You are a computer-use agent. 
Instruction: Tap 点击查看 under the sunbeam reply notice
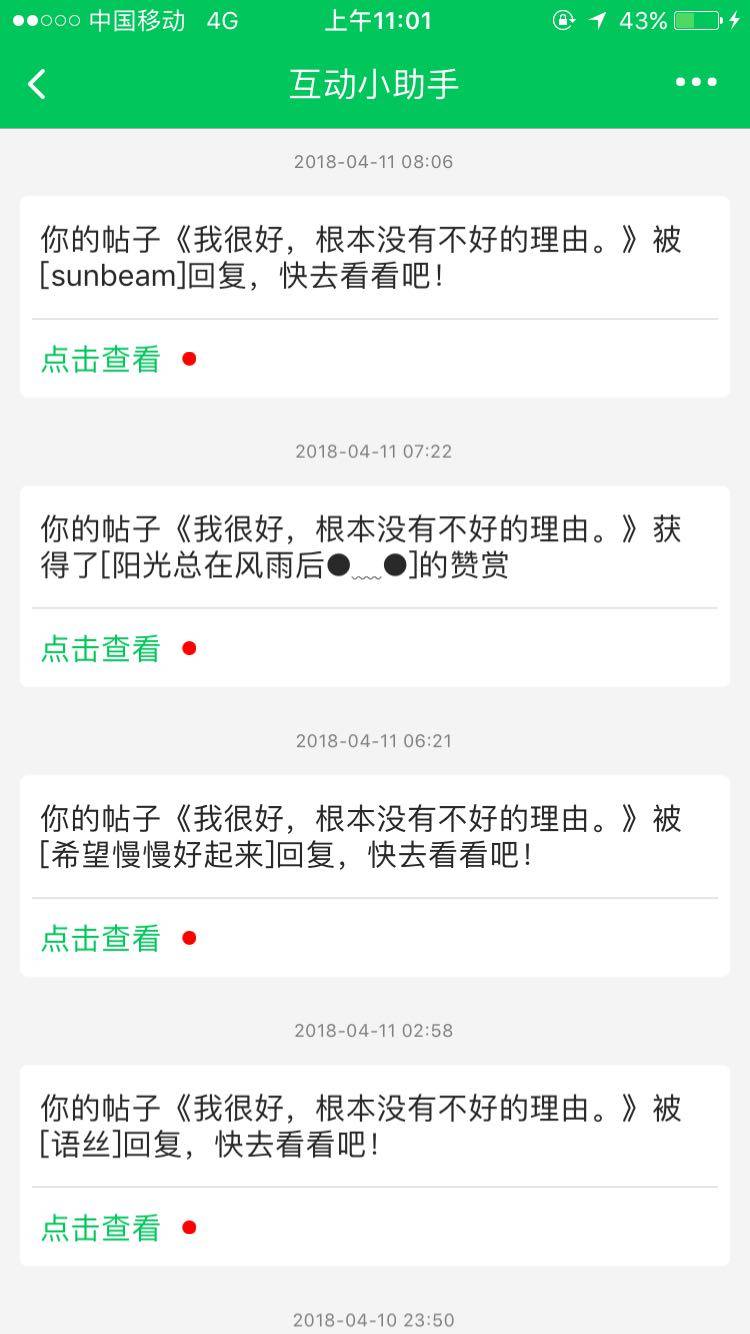pos(101,359)
